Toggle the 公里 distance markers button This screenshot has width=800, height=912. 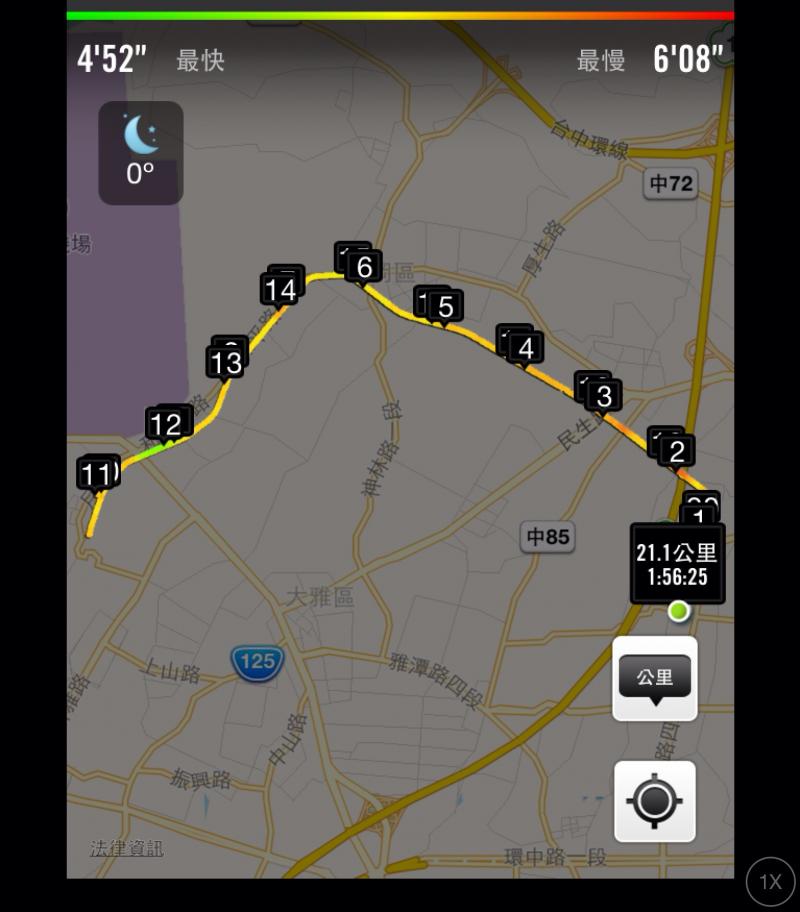point(655,679)
